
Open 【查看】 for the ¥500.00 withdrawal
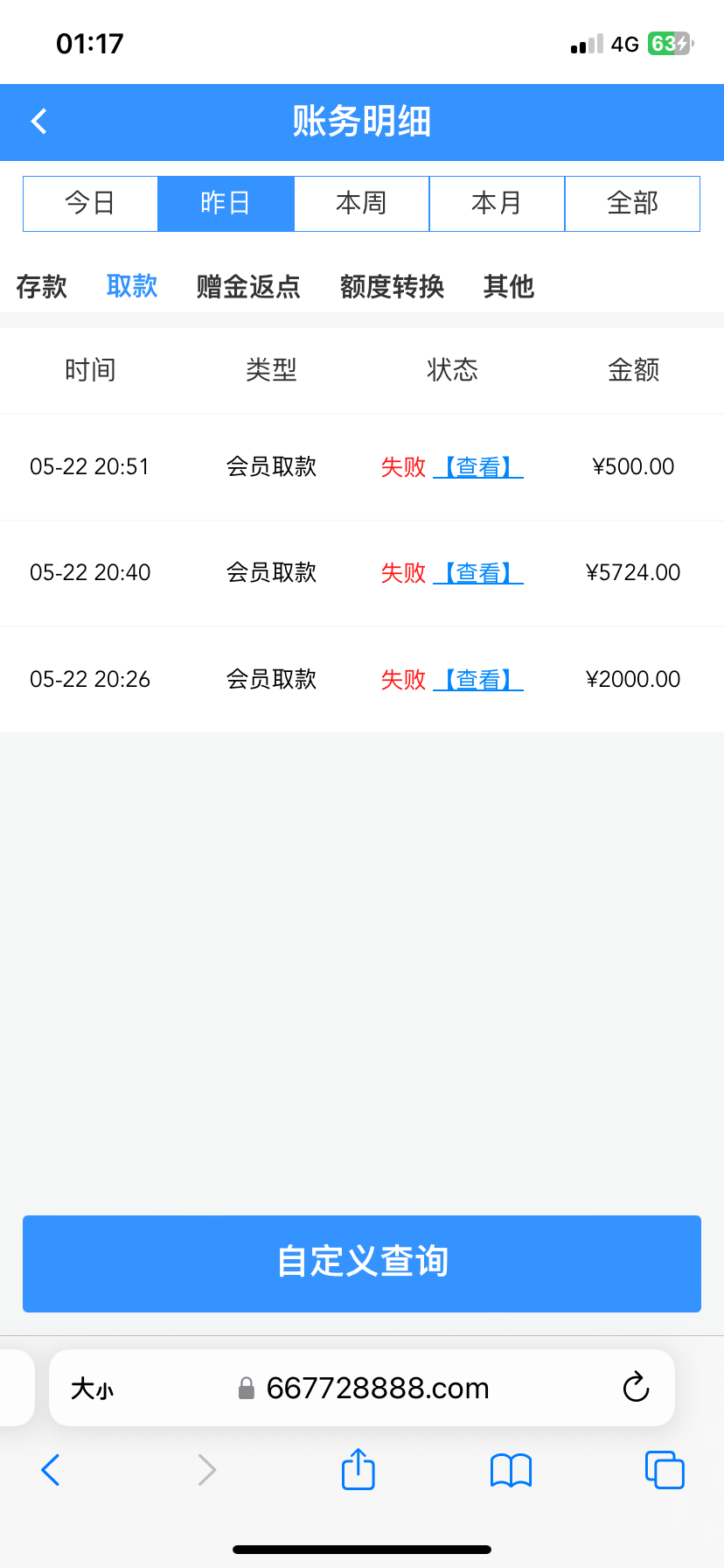478,466
